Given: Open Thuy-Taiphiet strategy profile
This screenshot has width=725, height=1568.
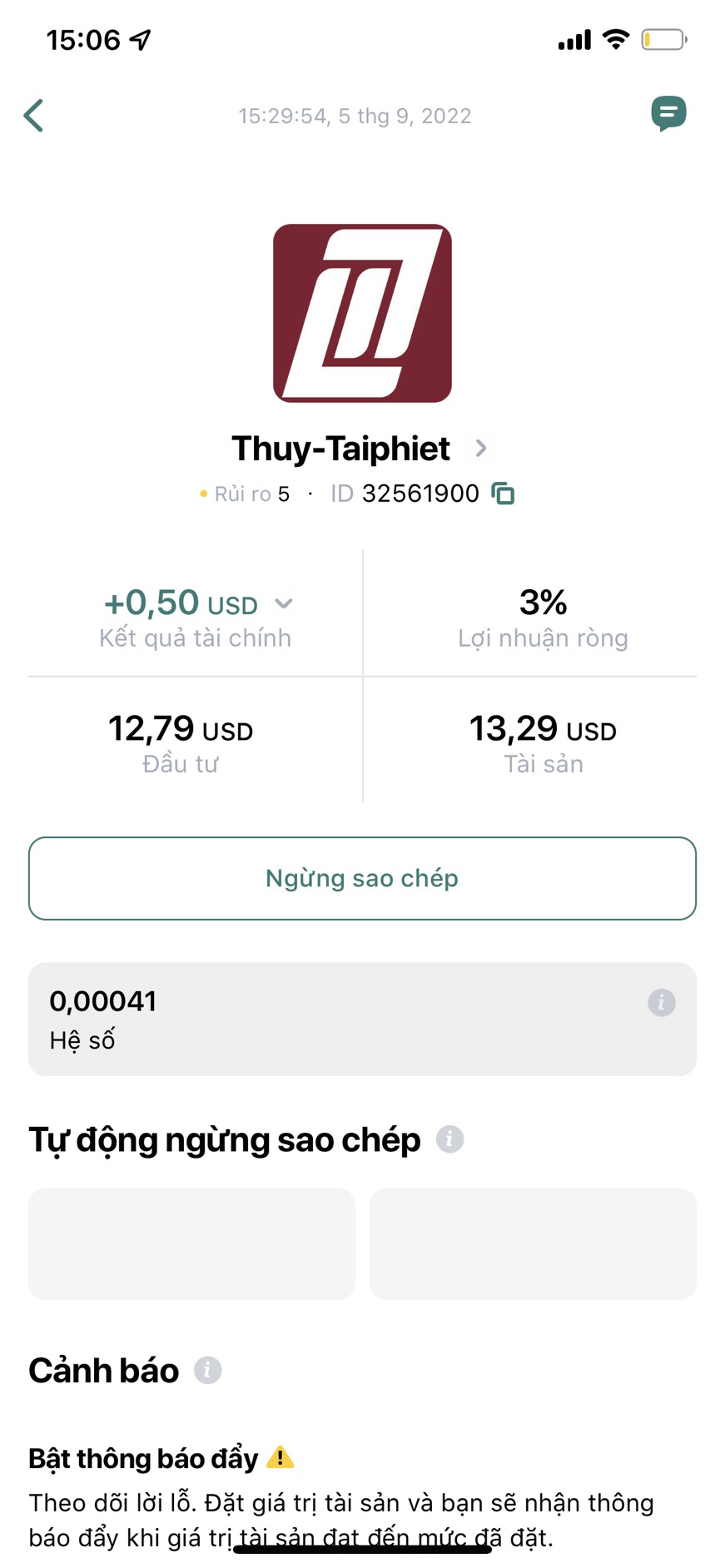Looking at the screenshot, I should coord(360,449).
